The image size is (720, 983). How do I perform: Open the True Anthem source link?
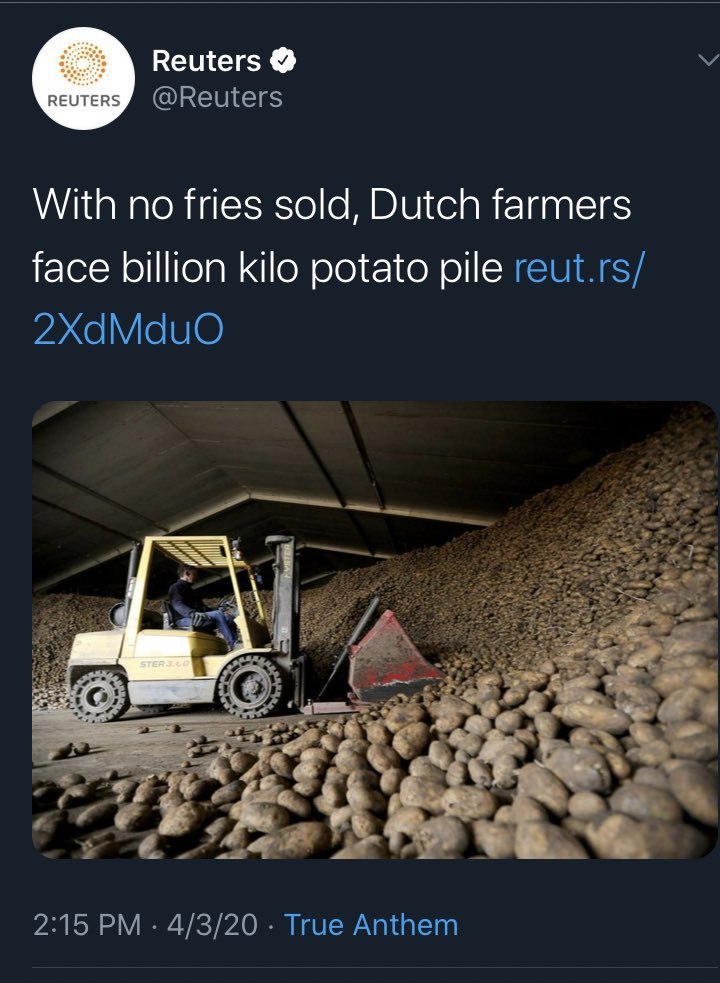[x=371, y=925]
